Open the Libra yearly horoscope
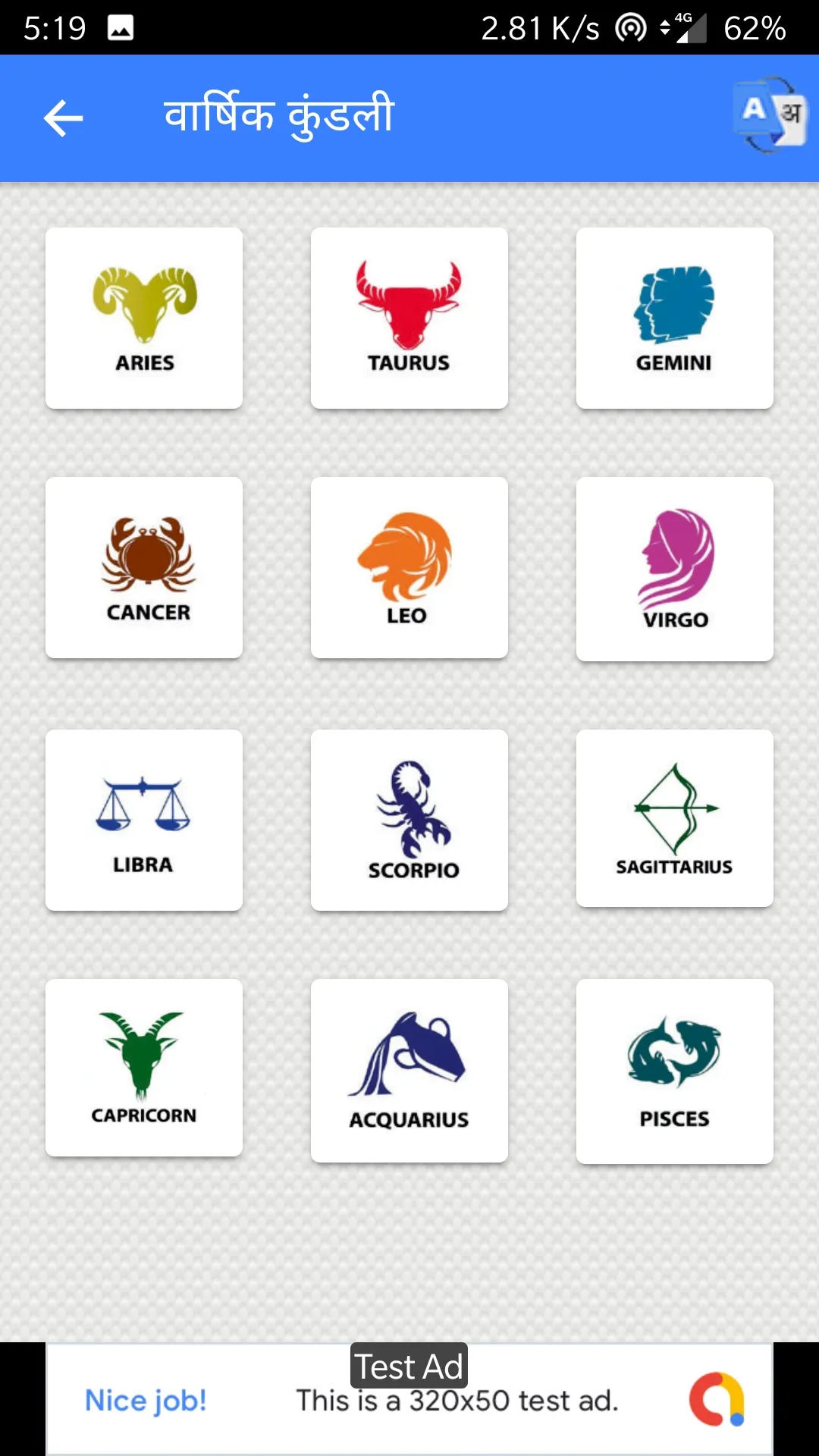The image size is (819, 1456). [144, 821]
